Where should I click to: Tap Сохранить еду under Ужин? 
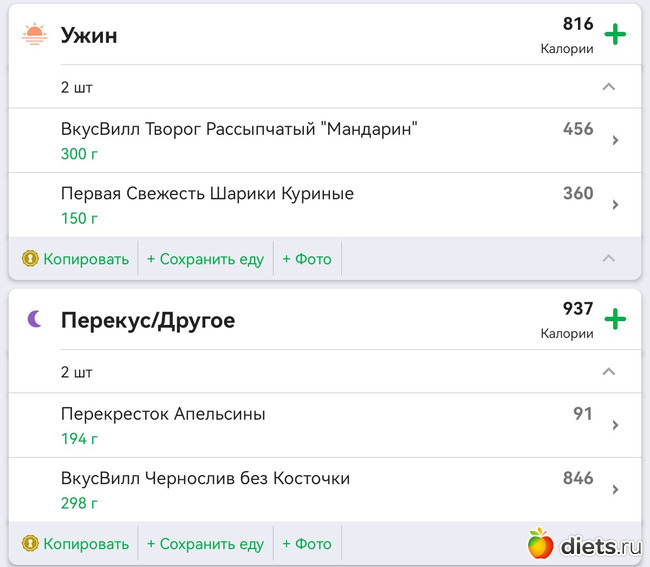point(205,259)
